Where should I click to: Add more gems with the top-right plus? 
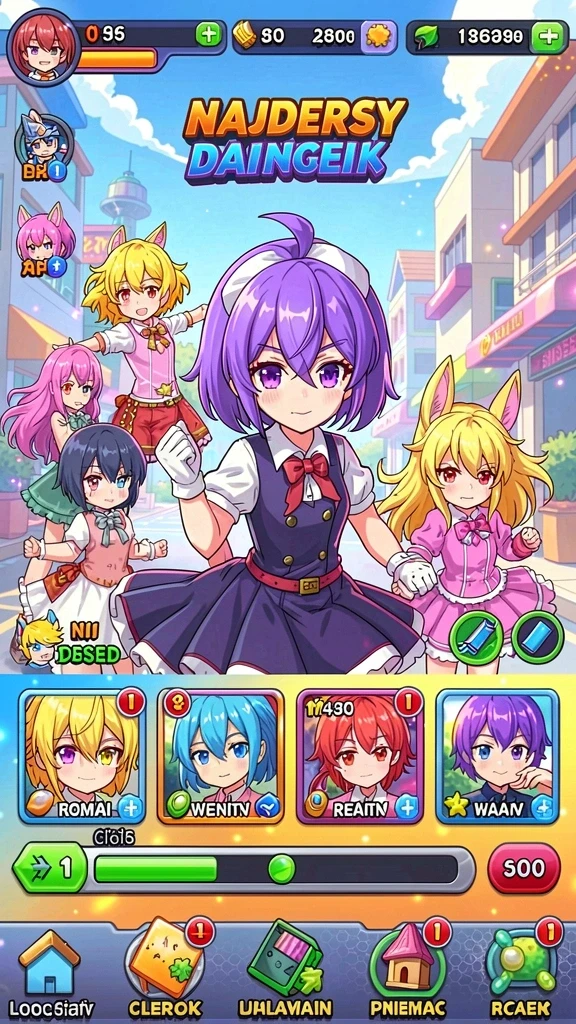pos(548,36)
